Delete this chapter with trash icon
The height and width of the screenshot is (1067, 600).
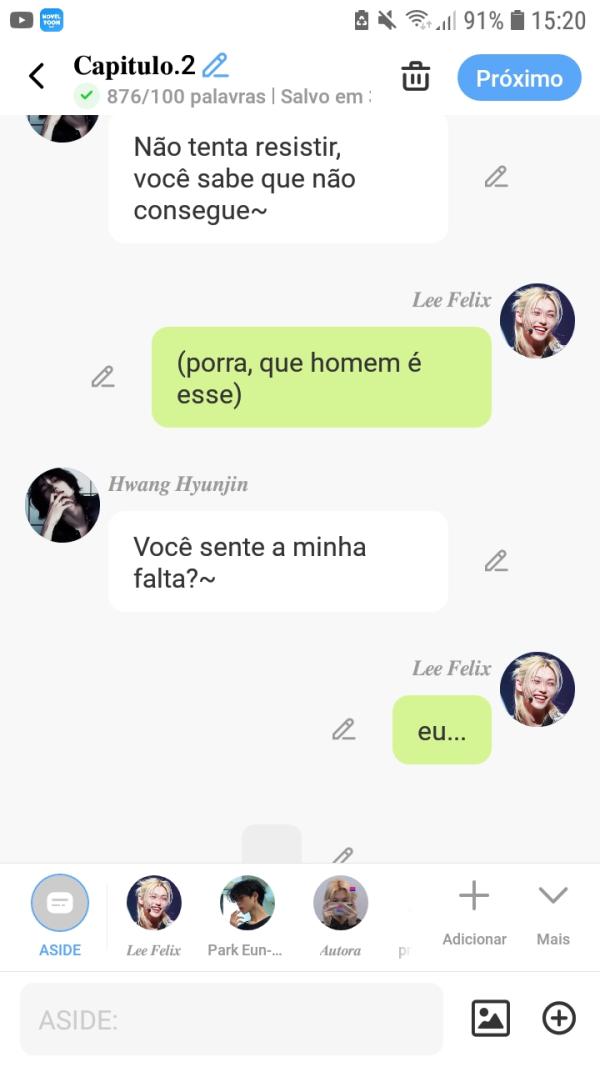(x=415, y=77)
